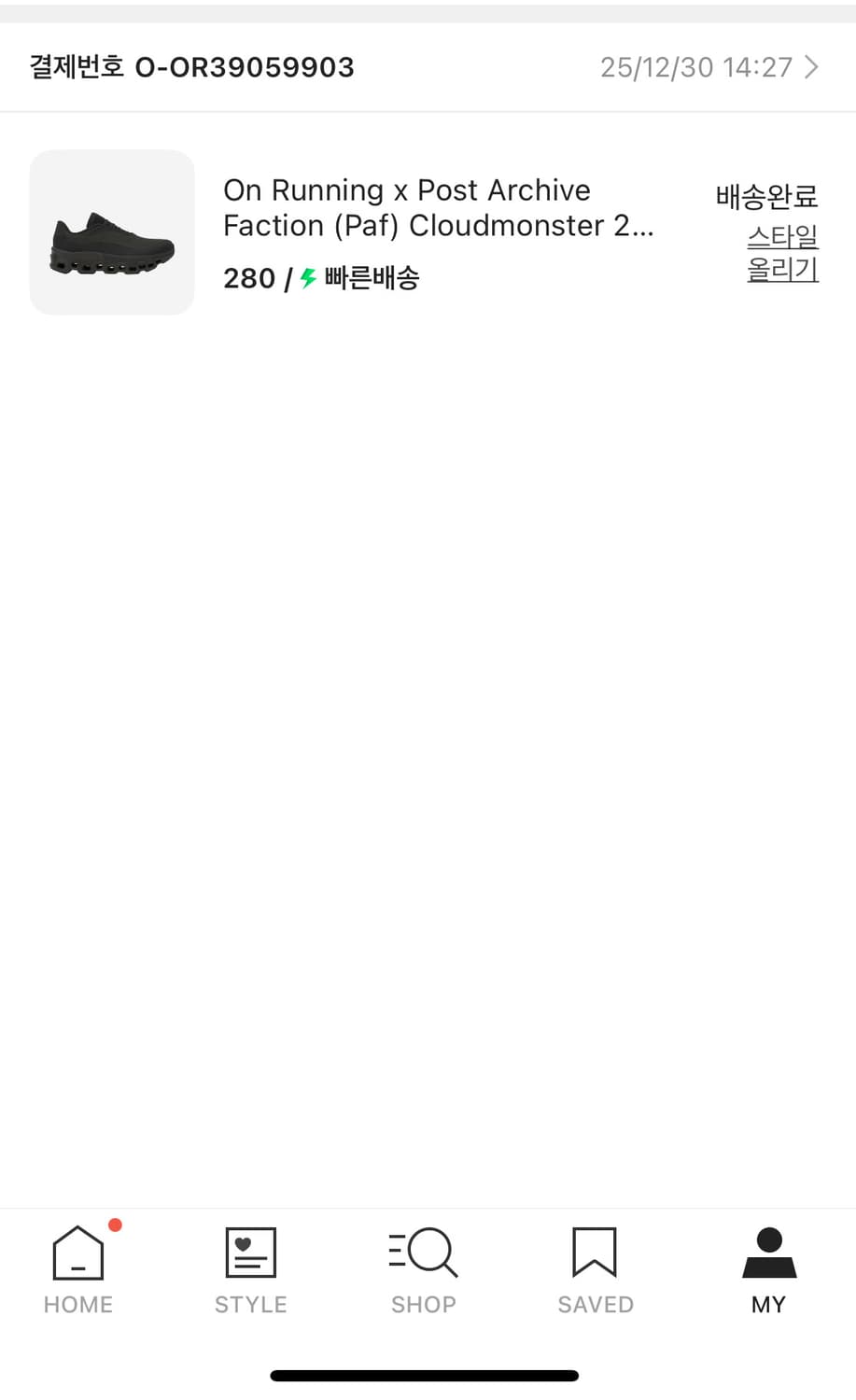Viewport: 856px width, 1400px height.
Task: Select the size 280 text
Action: point(249,278)
